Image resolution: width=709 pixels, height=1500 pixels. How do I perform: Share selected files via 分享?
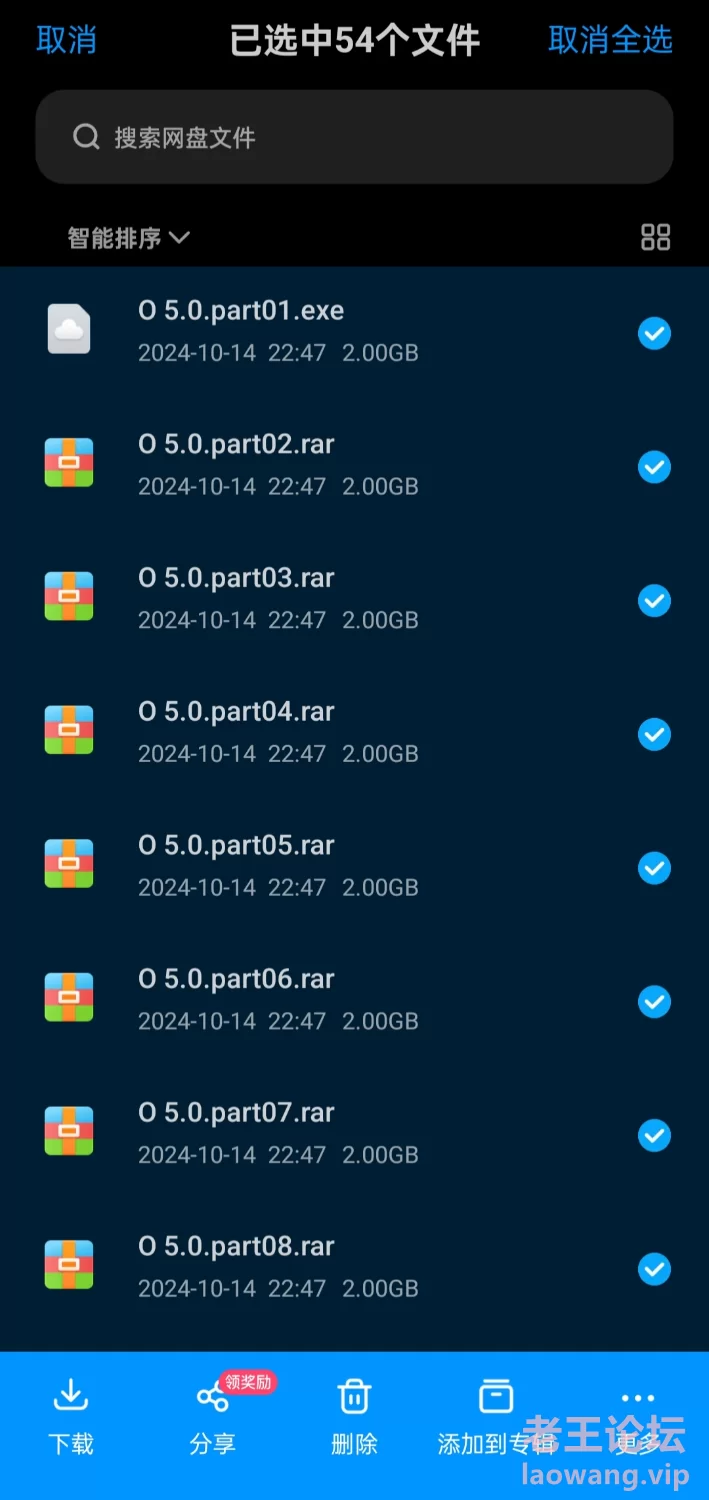pos(213,1417)
